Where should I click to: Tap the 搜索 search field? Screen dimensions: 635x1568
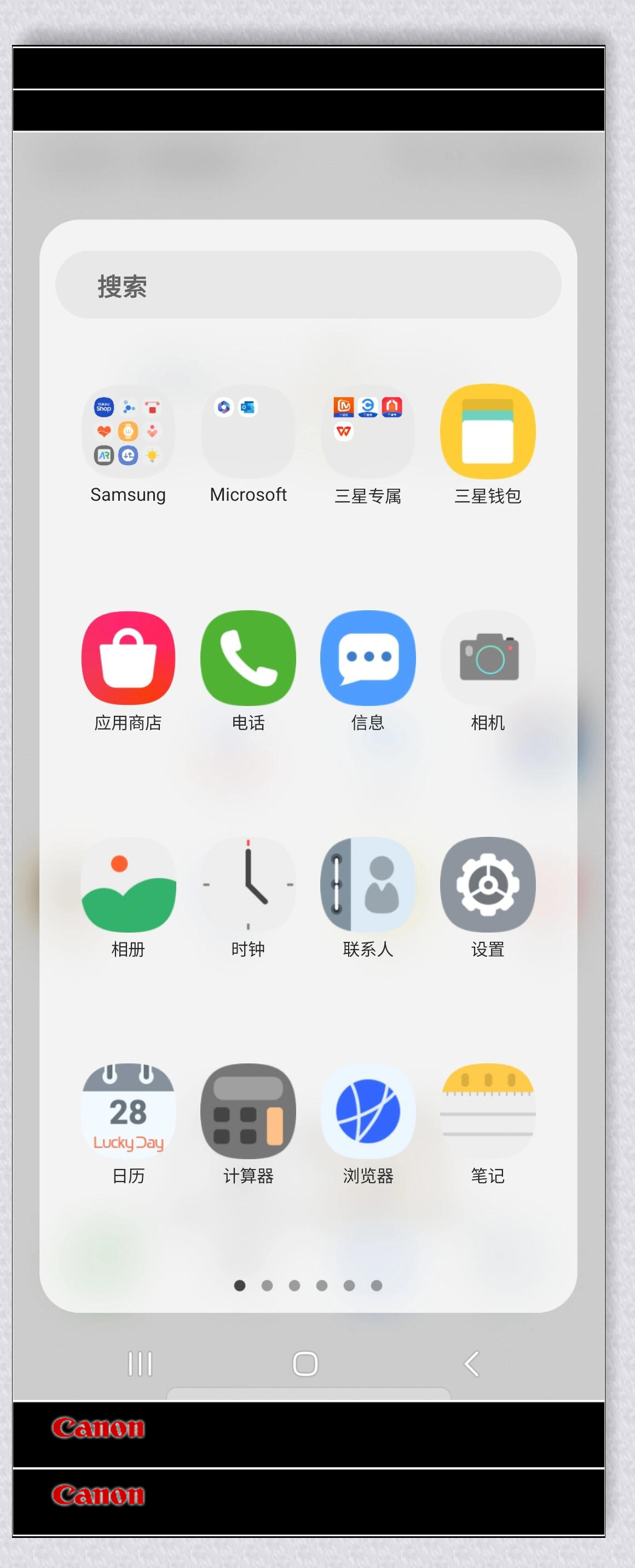[x=308, y=285]
